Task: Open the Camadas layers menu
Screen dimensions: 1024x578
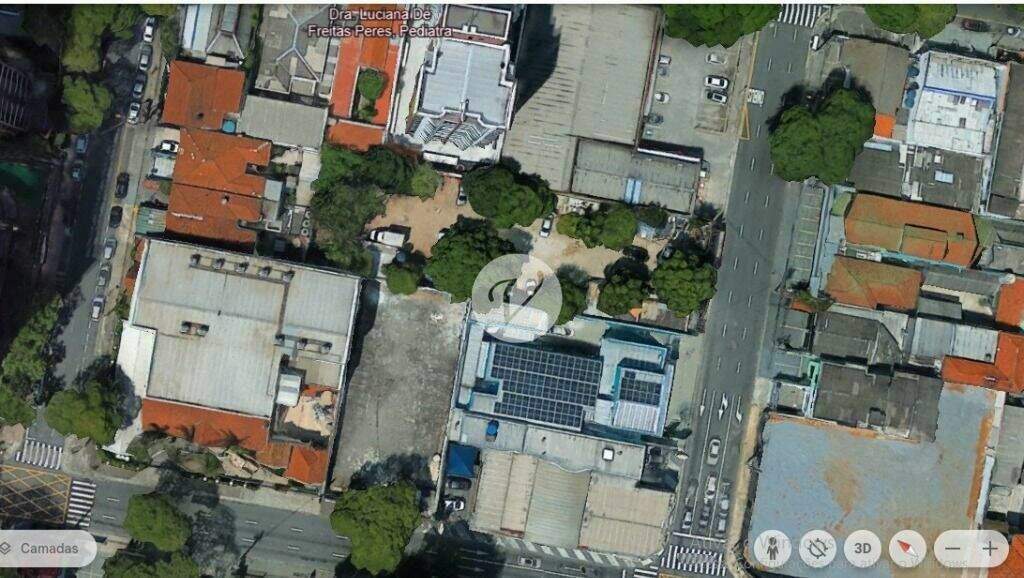Action: coord(47,548)
